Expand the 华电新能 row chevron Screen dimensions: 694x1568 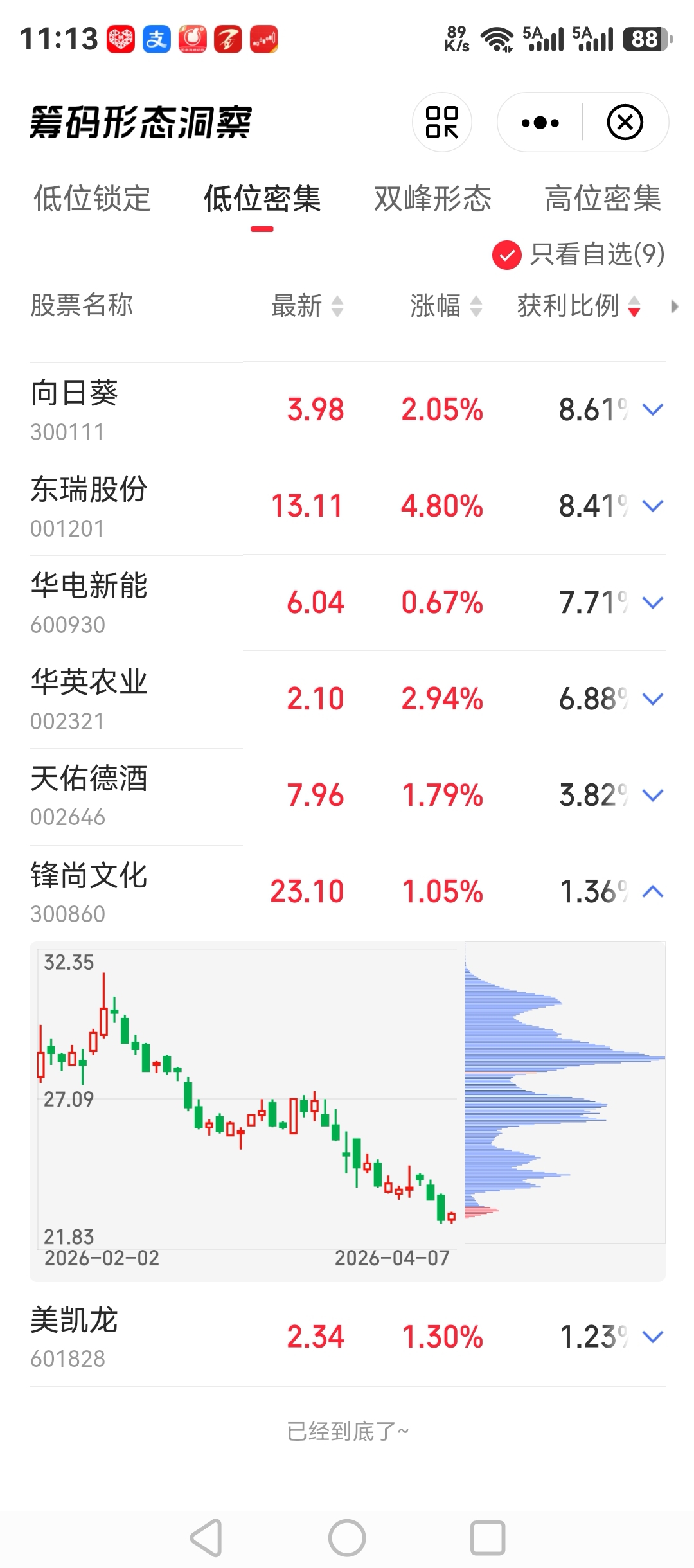pyautogui.click(x=653, y=603)
